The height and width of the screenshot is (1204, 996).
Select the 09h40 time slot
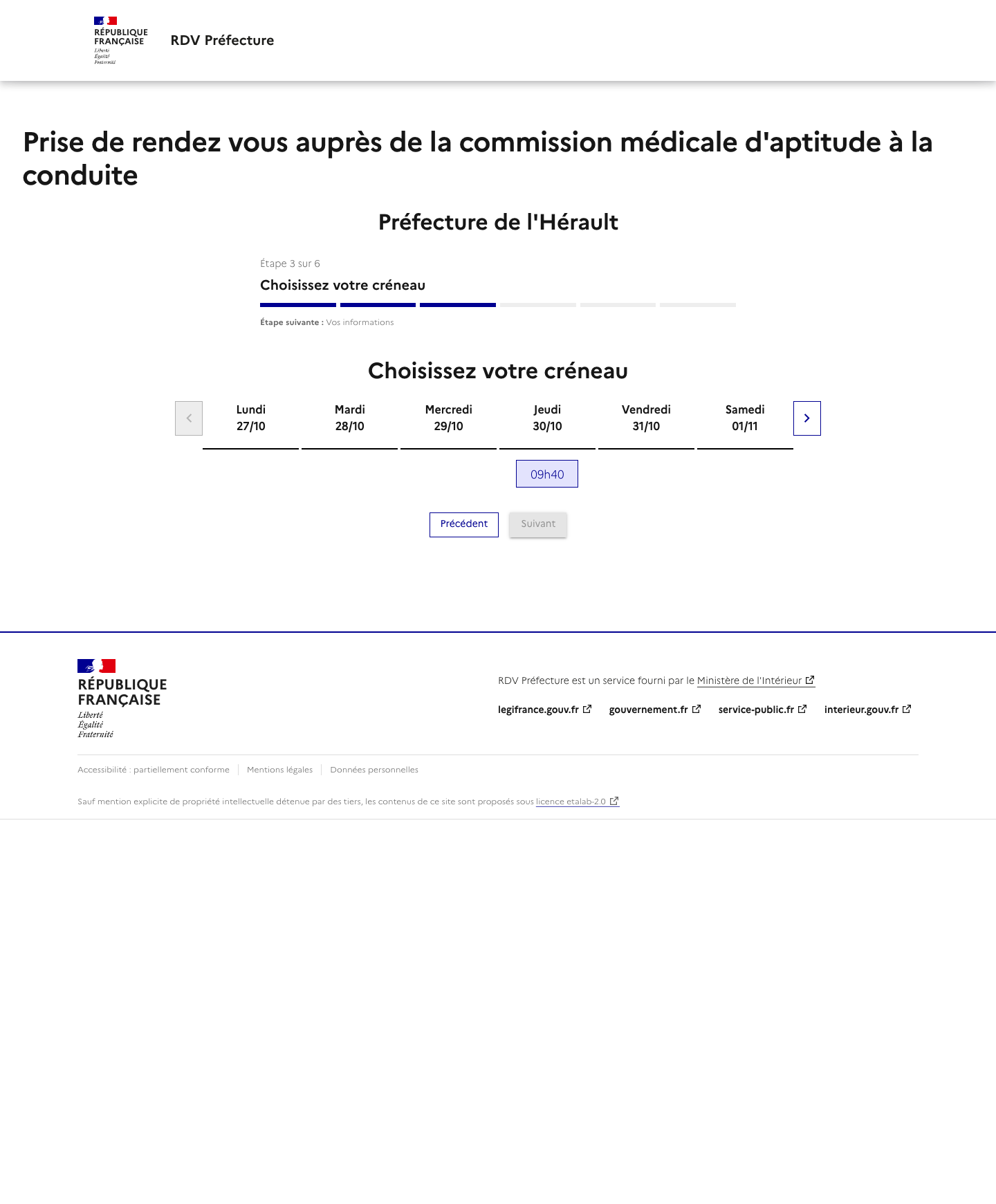[546, 474]
